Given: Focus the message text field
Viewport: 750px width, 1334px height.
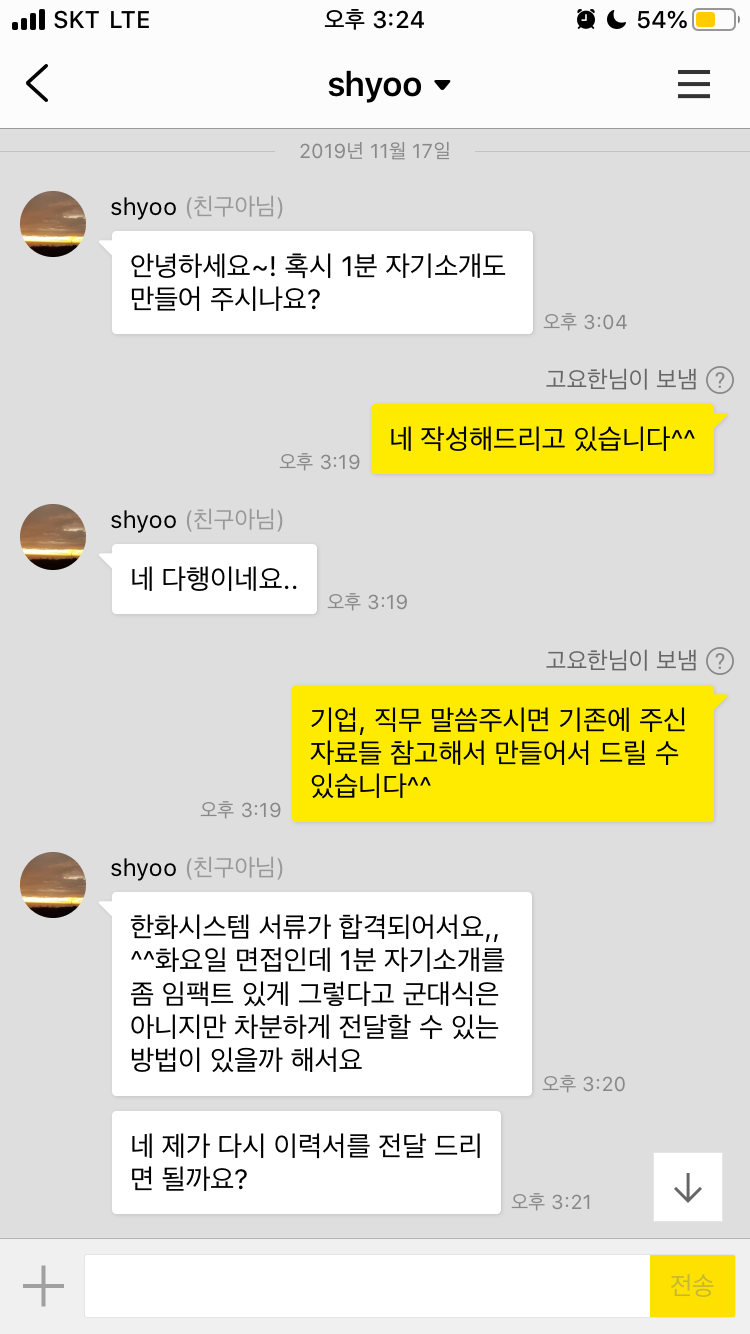Looking at the screenshot, I should [x=367, y=1286].
